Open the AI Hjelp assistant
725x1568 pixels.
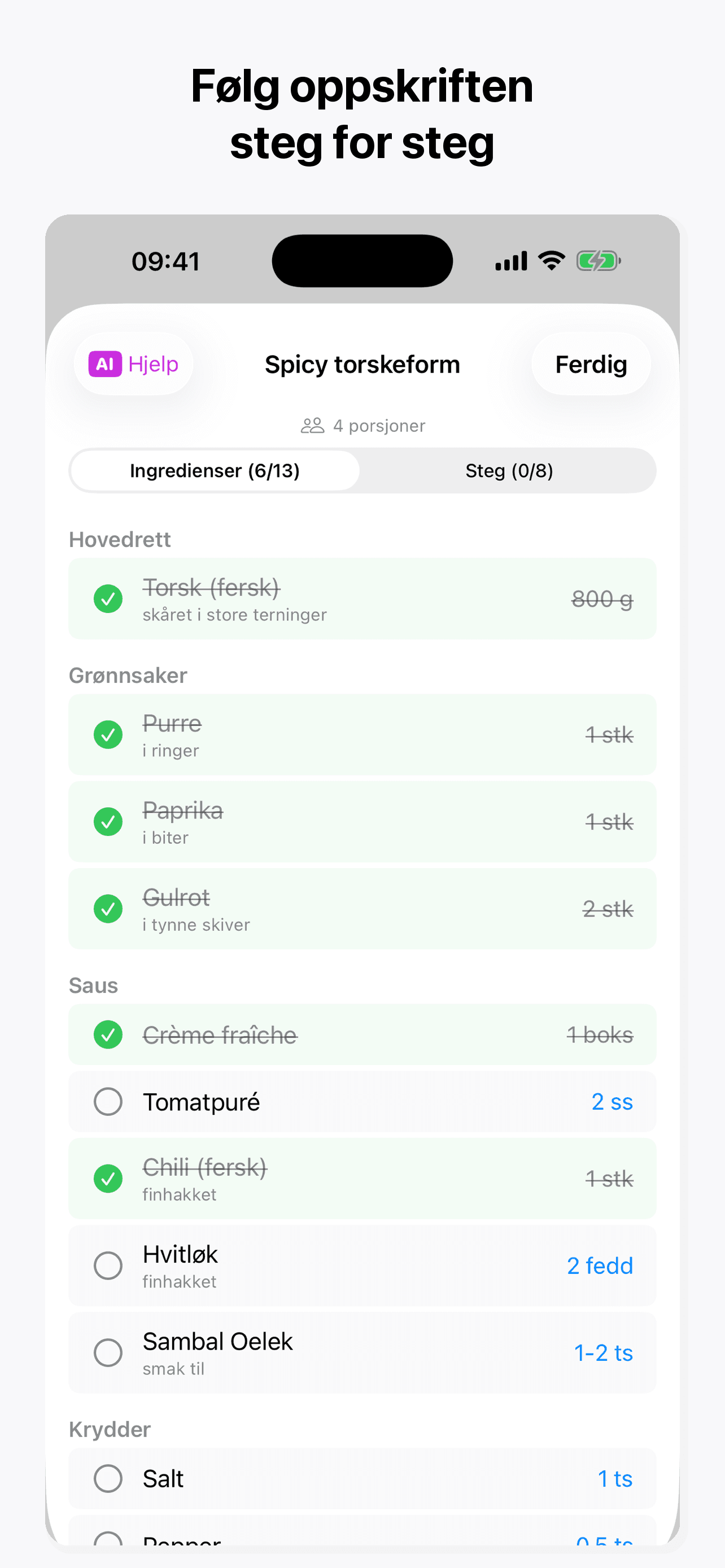coord(133,363)
